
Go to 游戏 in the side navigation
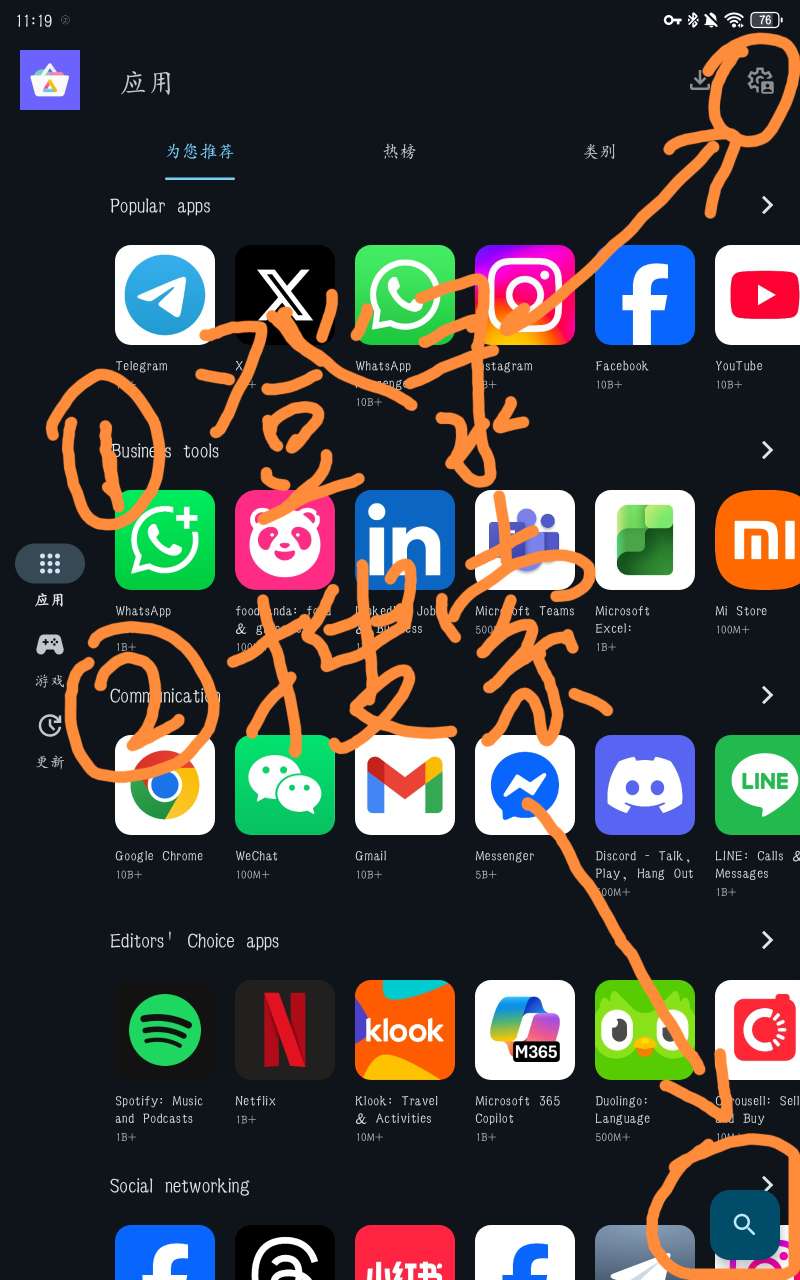(50, 658)
